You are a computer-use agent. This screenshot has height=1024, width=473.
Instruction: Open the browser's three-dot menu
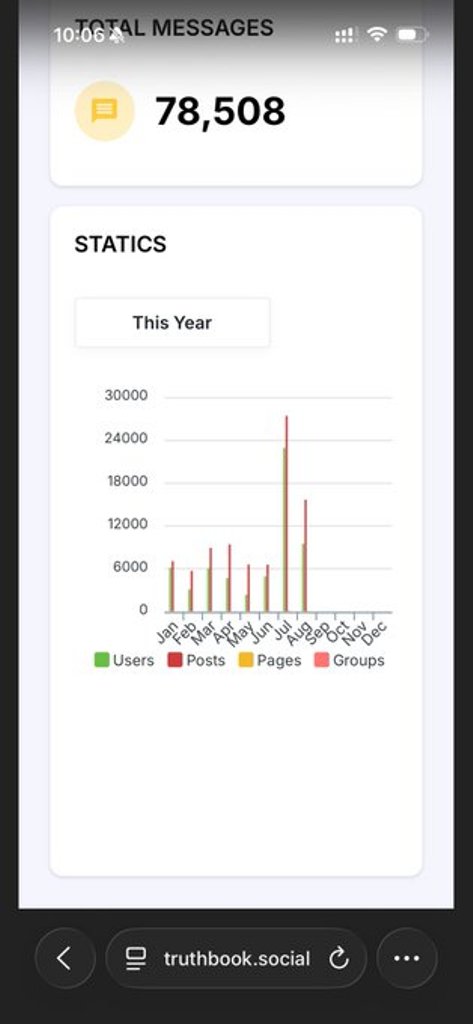[406, 958]
